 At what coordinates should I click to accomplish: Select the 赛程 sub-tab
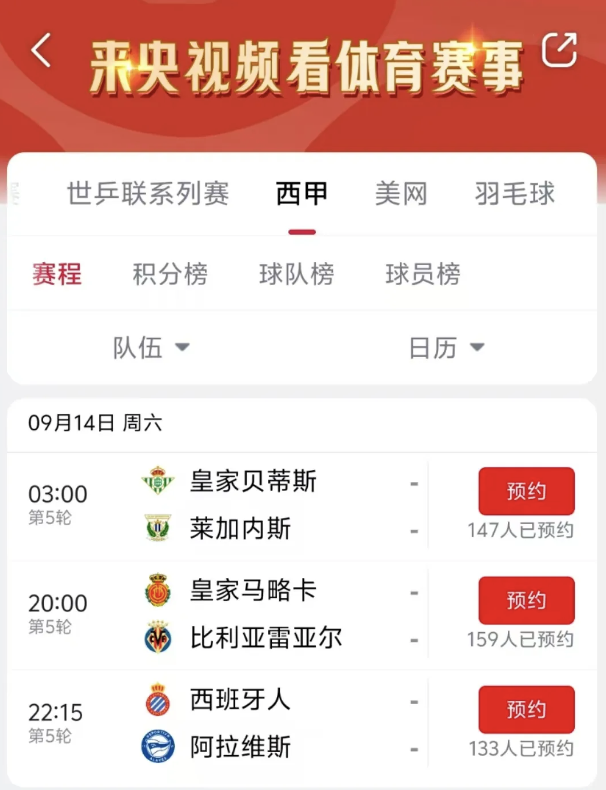[57, 274]
